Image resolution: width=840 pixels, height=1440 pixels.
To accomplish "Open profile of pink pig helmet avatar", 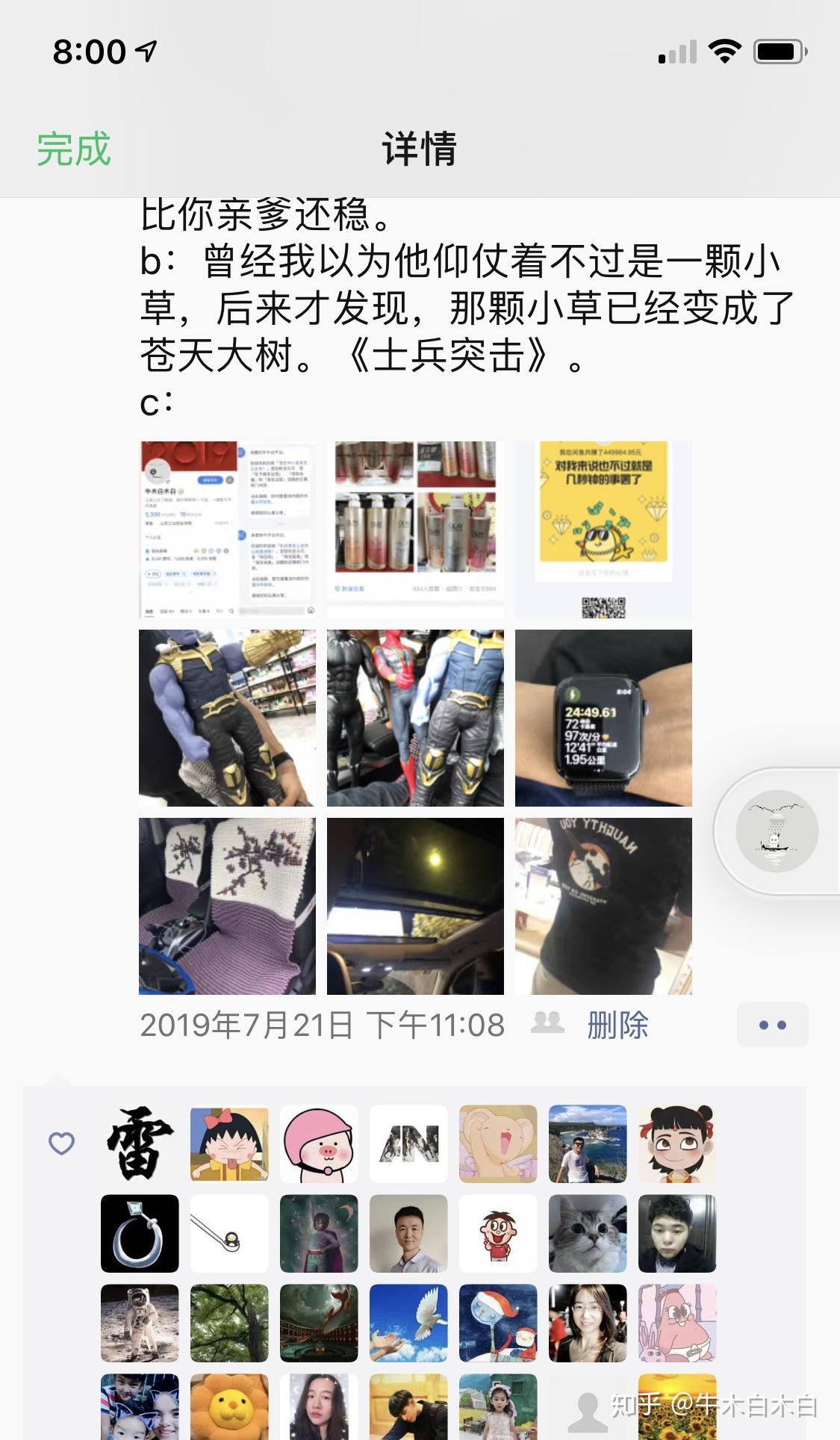I will (x=319, y=1143).
